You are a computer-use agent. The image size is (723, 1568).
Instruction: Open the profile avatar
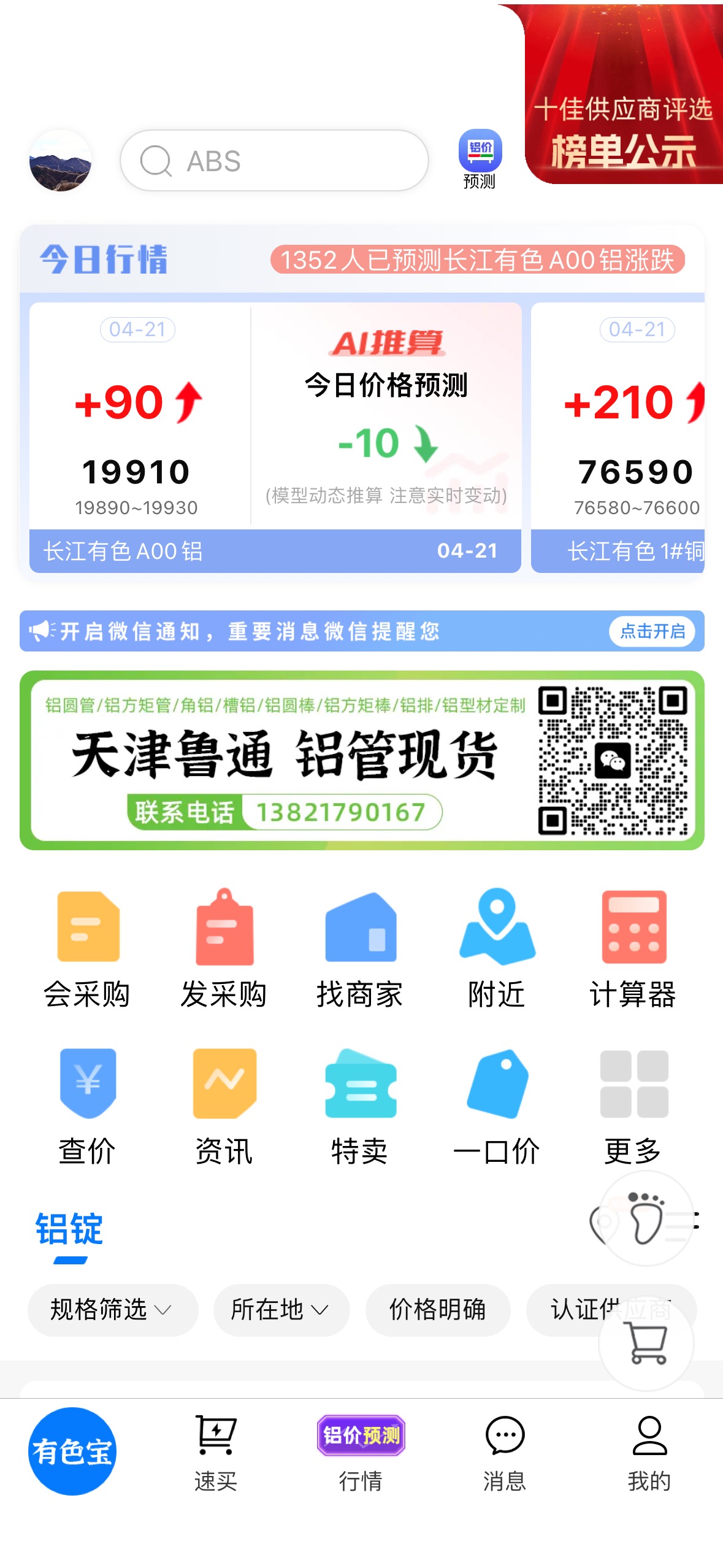[61, 161]
